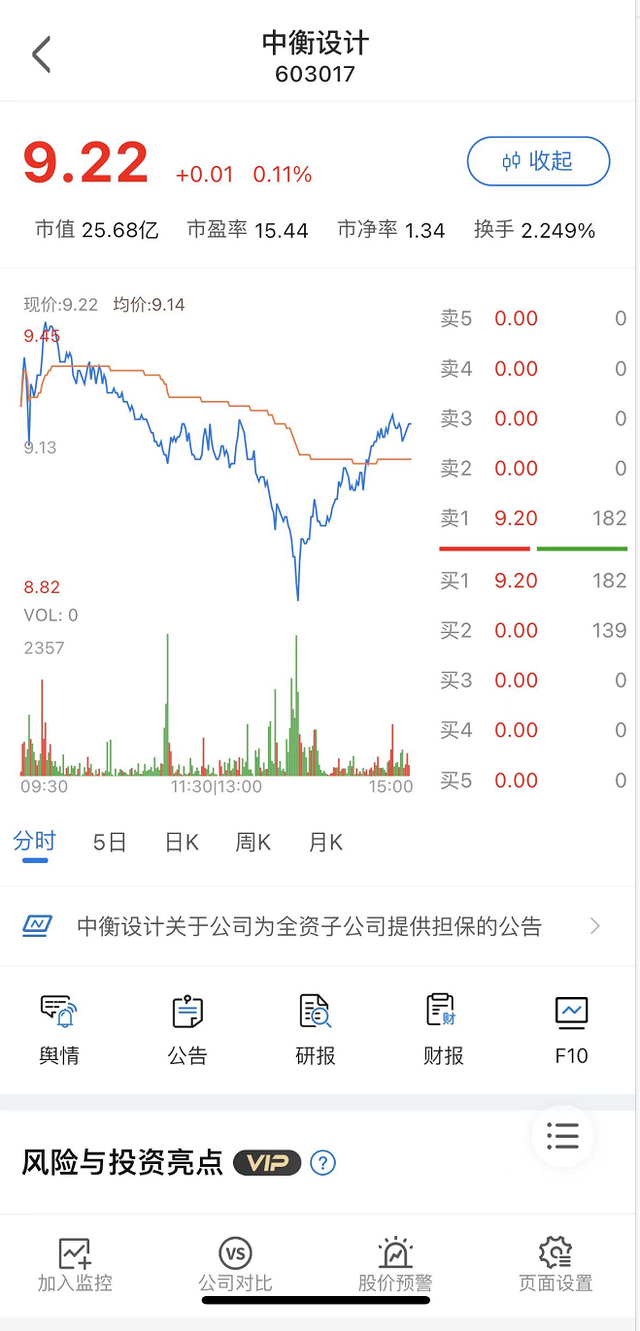Open the 财报 financial reports section
Viewport: 640px width, 1331px height.
click(443, 1029)
